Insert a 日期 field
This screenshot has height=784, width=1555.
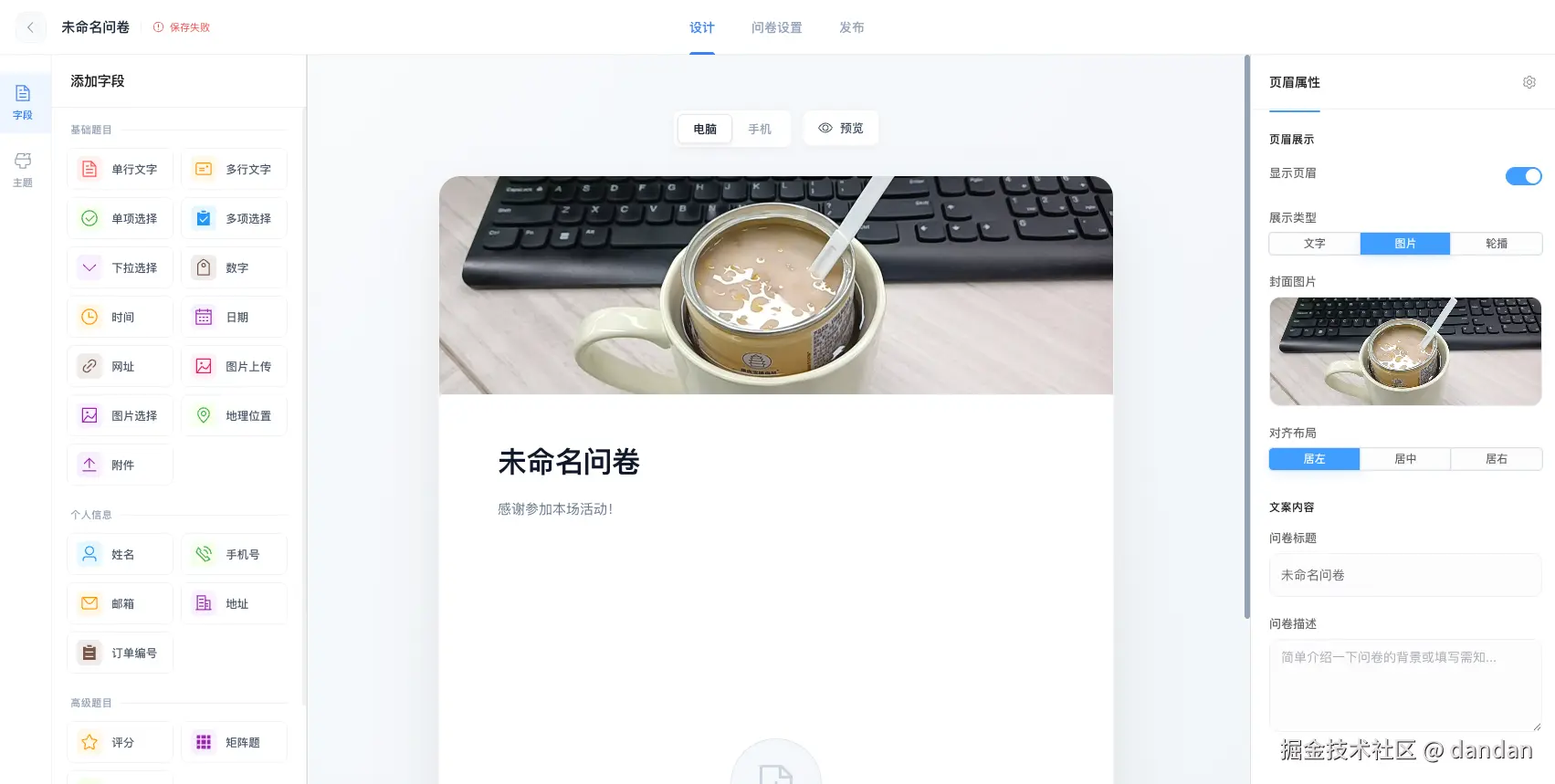point(235,317)
